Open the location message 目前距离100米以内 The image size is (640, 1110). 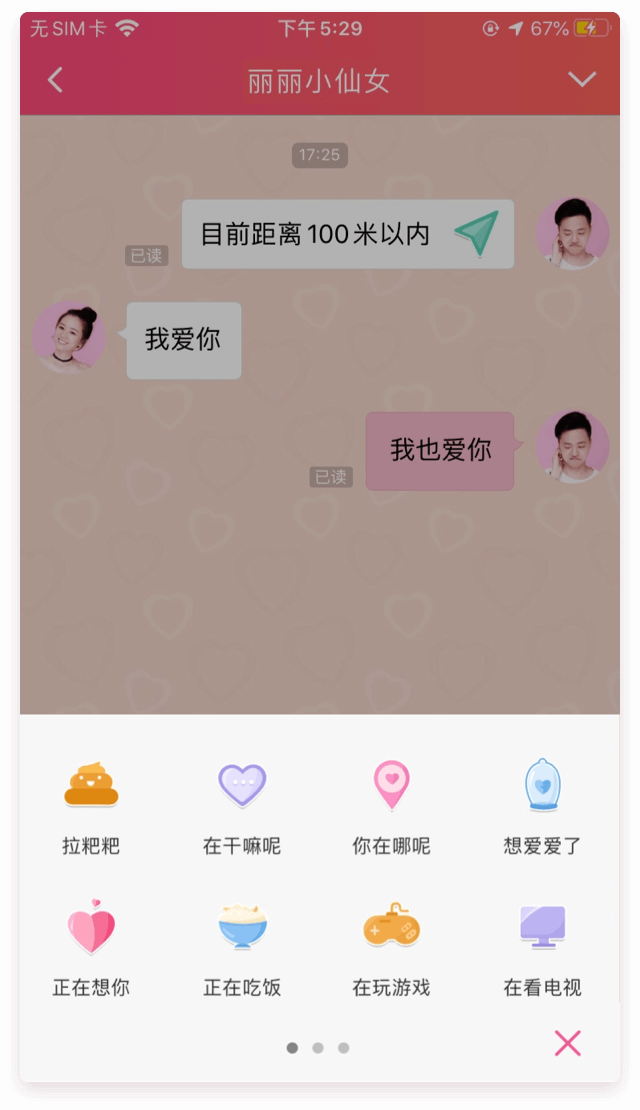347,234
